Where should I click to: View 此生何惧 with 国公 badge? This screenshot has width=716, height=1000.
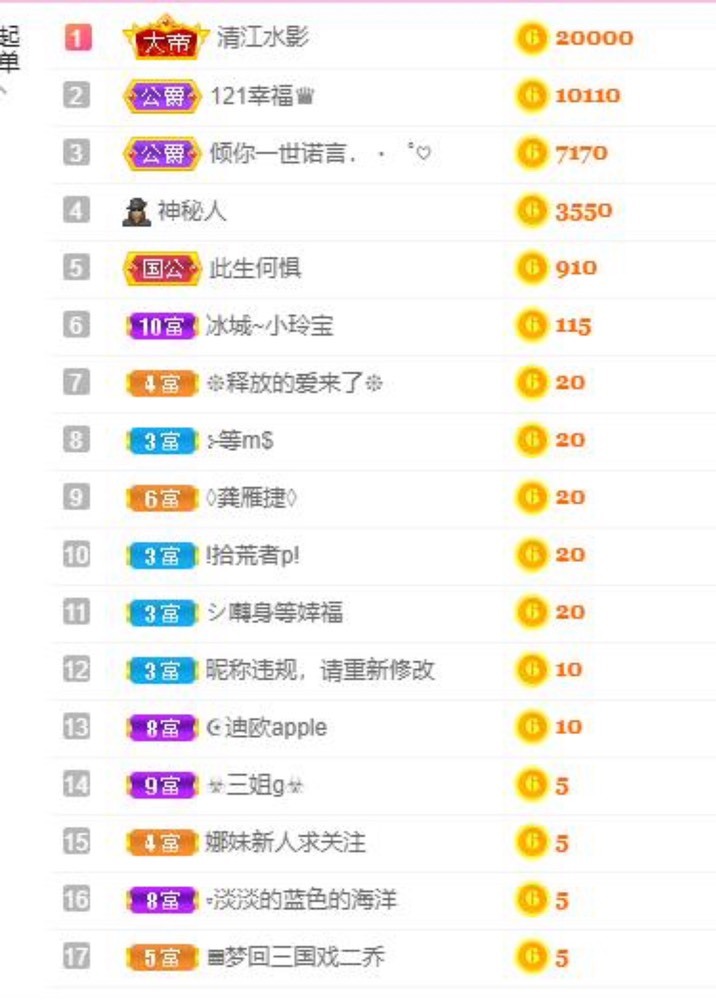pyautogui.click(x=255, y=268)
